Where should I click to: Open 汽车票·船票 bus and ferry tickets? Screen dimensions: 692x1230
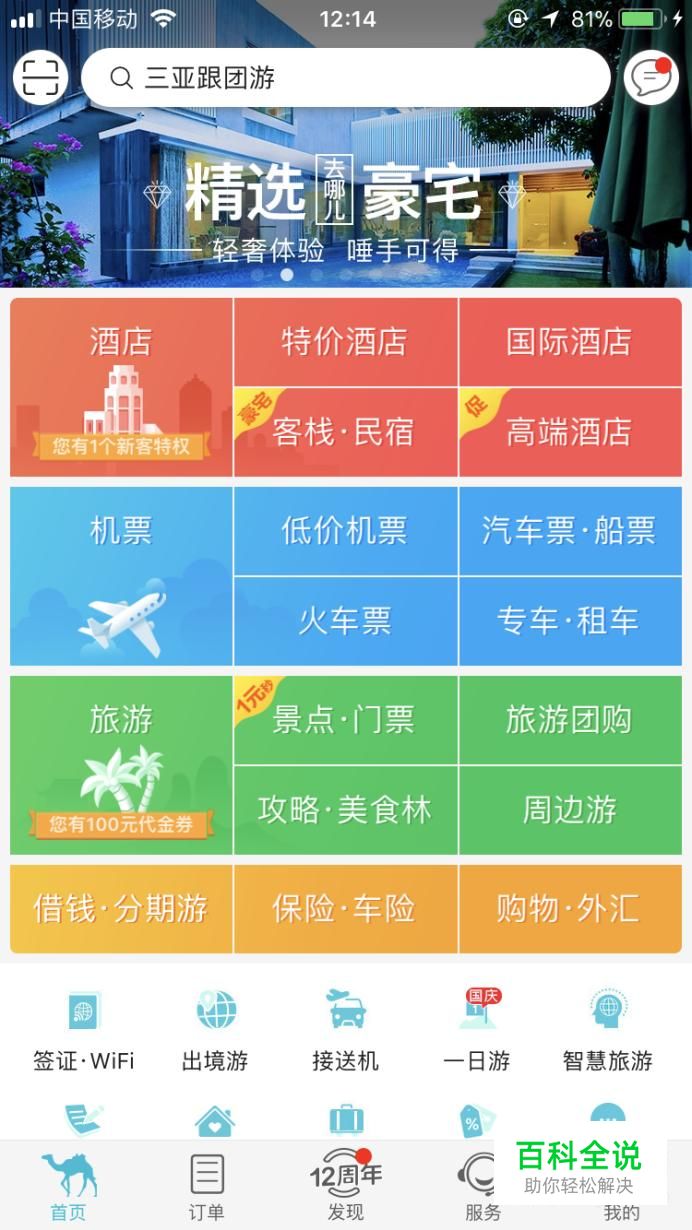[x=569, y=531]
